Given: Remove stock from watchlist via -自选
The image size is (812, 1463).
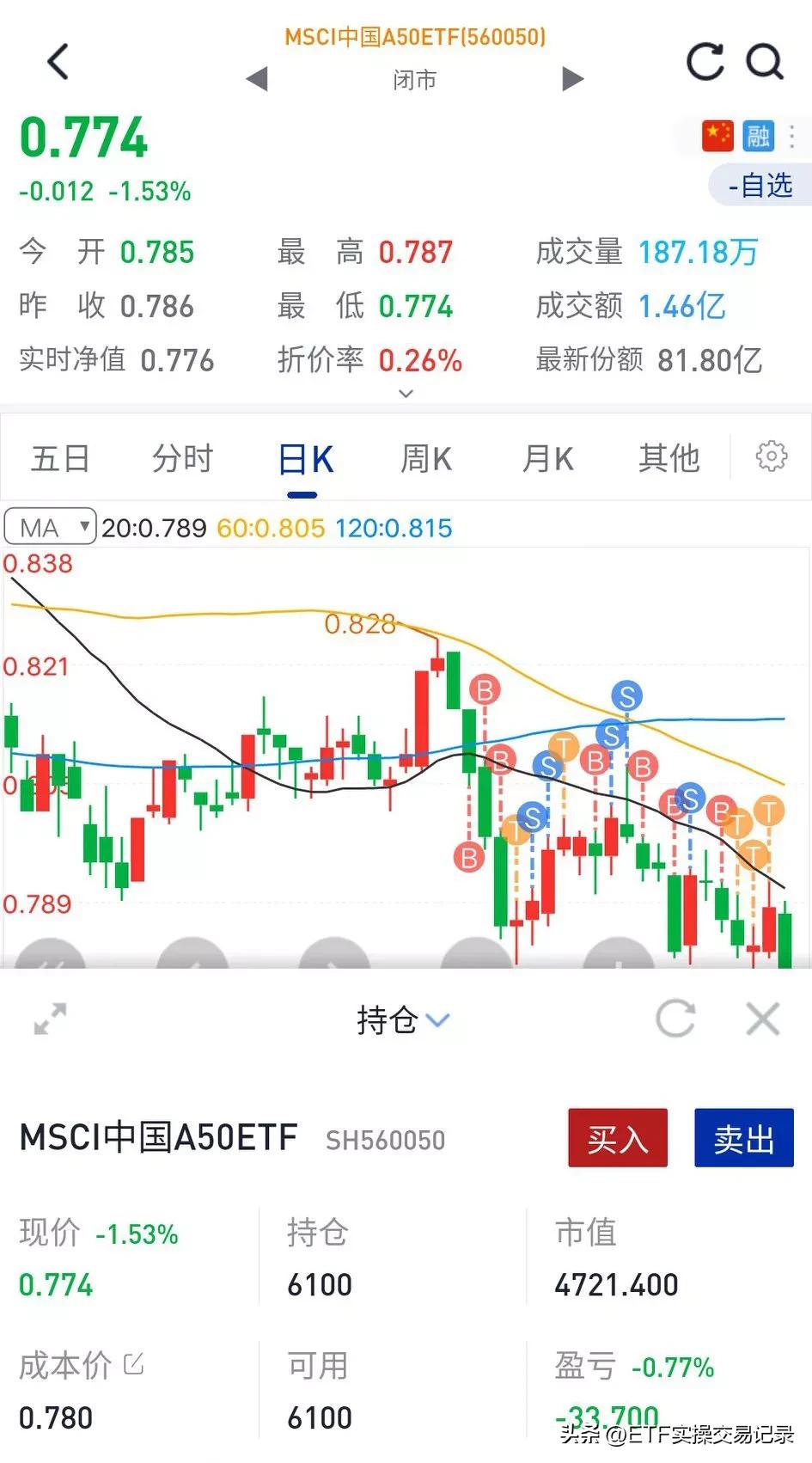Looking at the screenshot, I should [x=760, y=185].
